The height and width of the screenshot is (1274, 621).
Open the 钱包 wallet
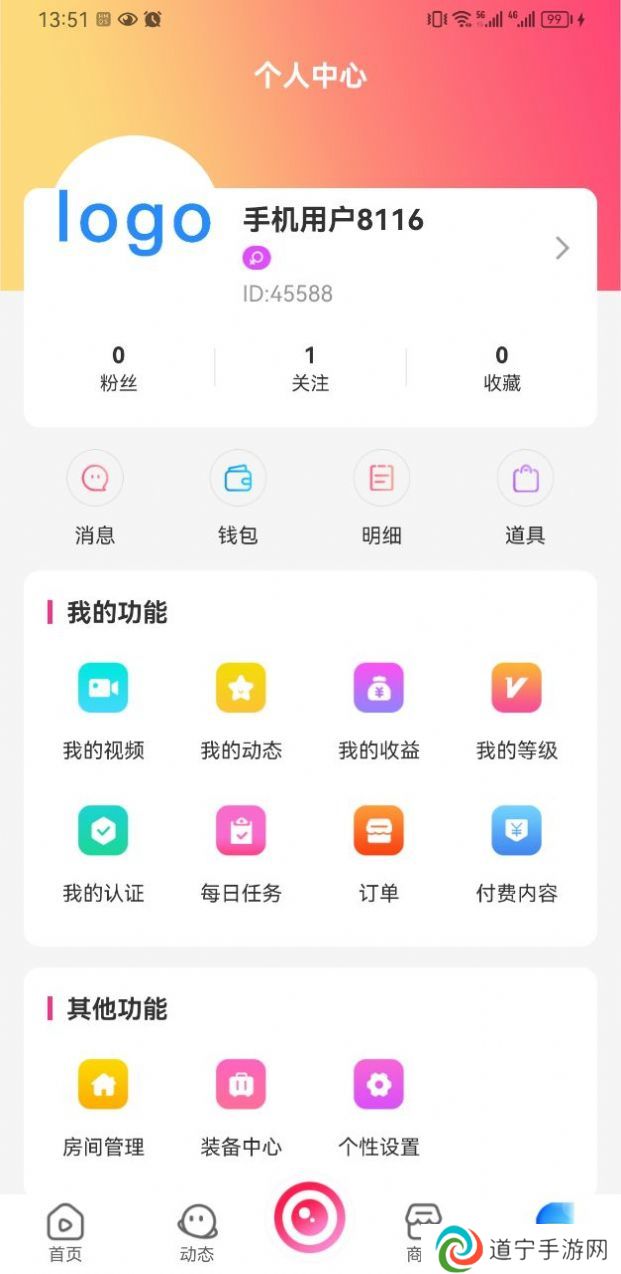238,479
